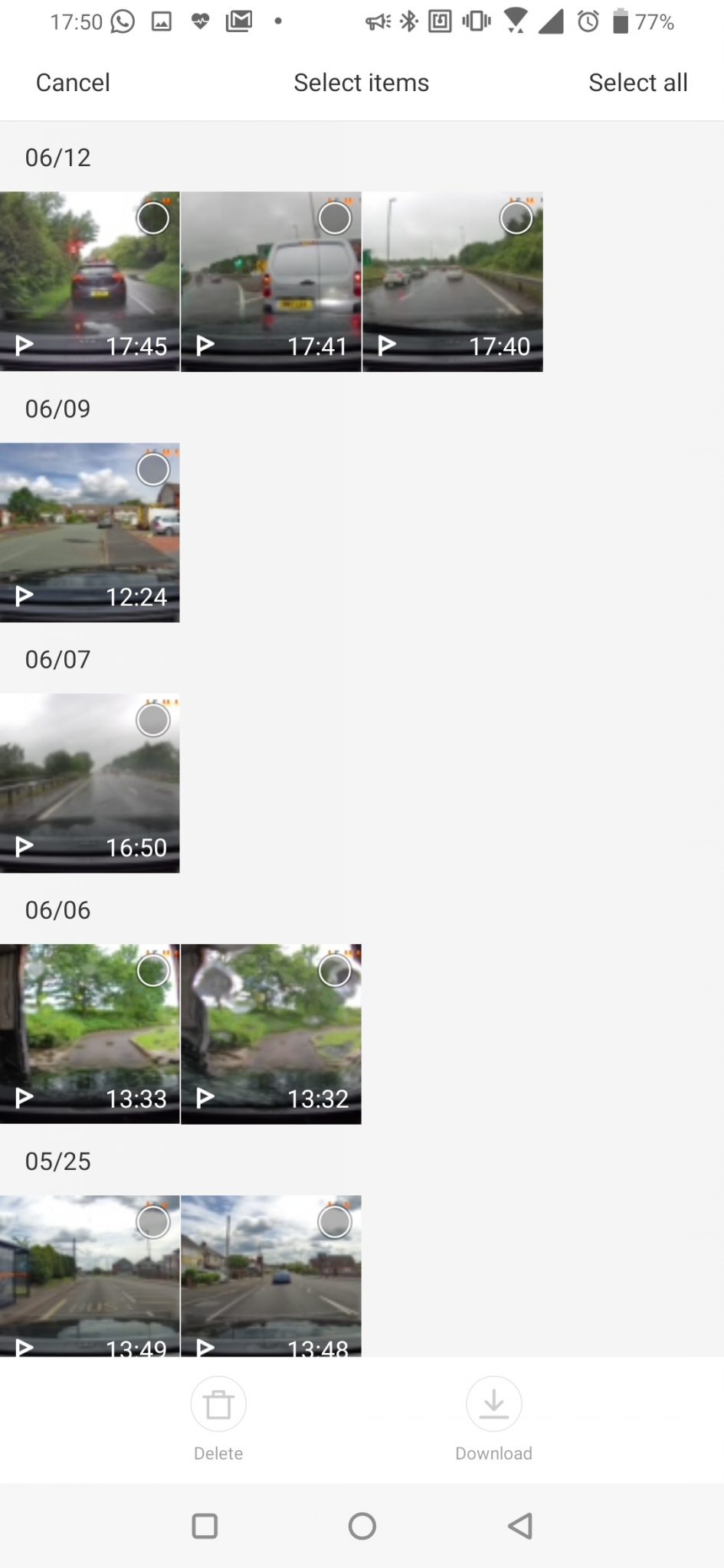Image resolution: width=724 pixels, height=1568 pixels.
Task: Go back with the system back button
Action: click(x=520, y=1526)
